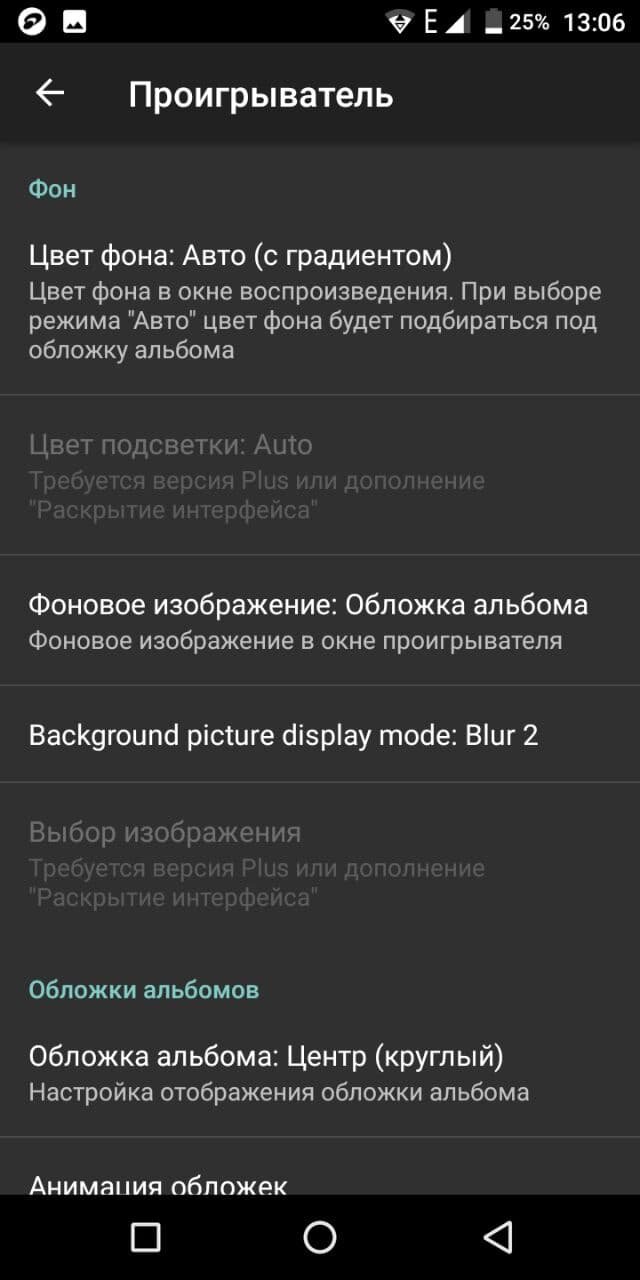Open the Цвет фона setting
The width and height of the screenshot is (640, 1280).
point(320,303)
